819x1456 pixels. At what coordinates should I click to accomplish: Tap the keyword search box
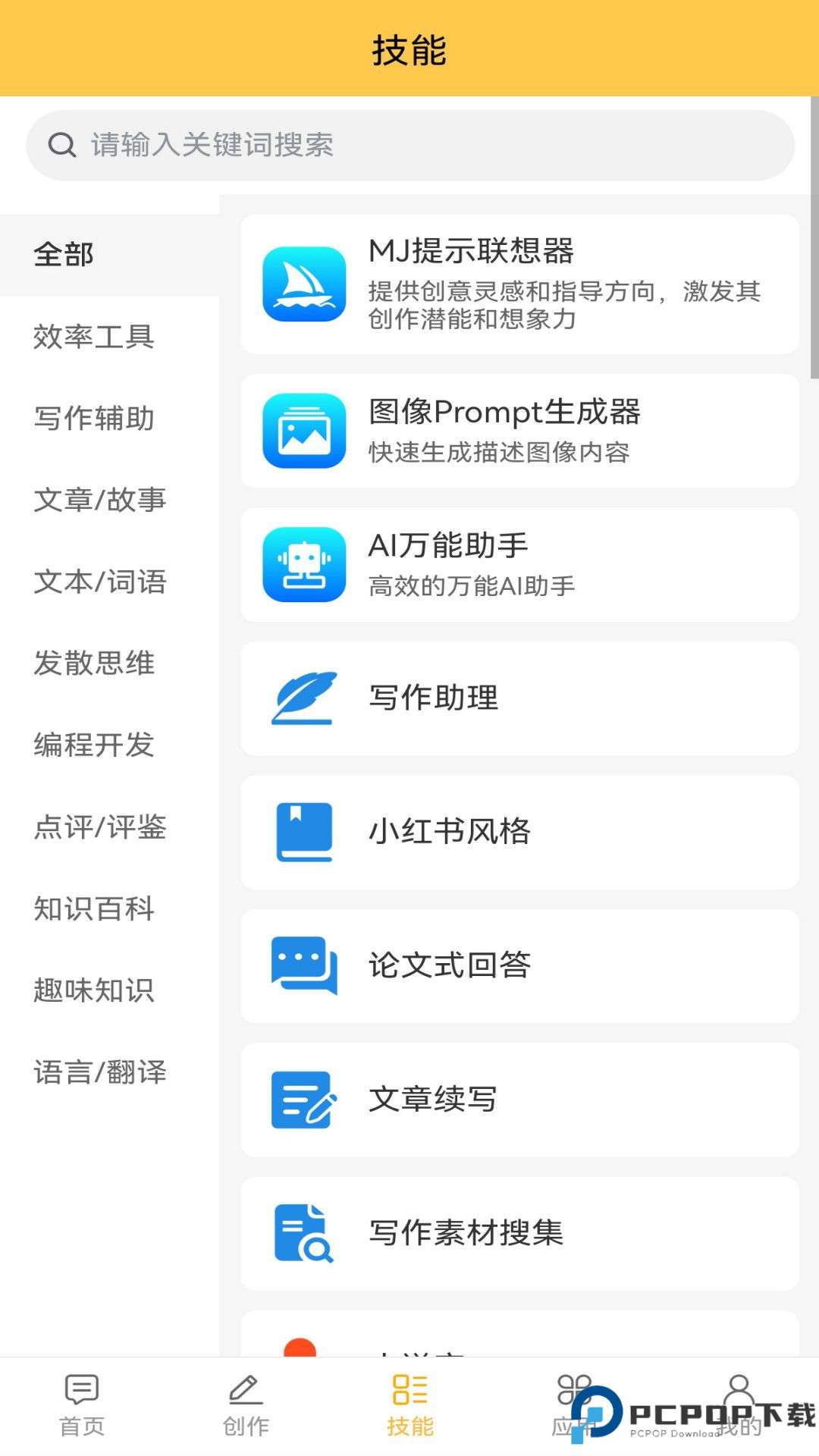[409, 145]
